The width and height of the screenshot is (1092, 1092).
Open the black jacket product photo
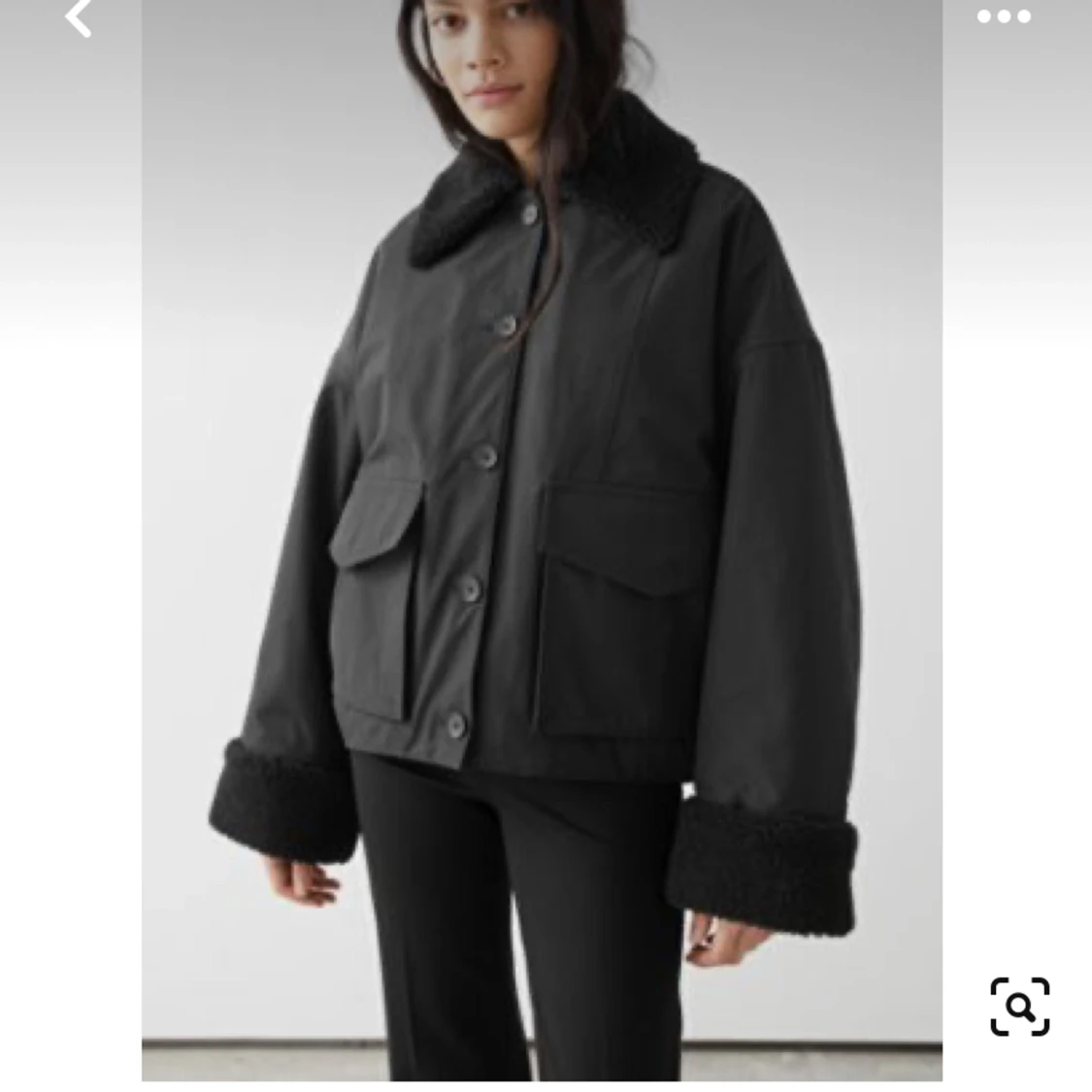coord(542,540)
